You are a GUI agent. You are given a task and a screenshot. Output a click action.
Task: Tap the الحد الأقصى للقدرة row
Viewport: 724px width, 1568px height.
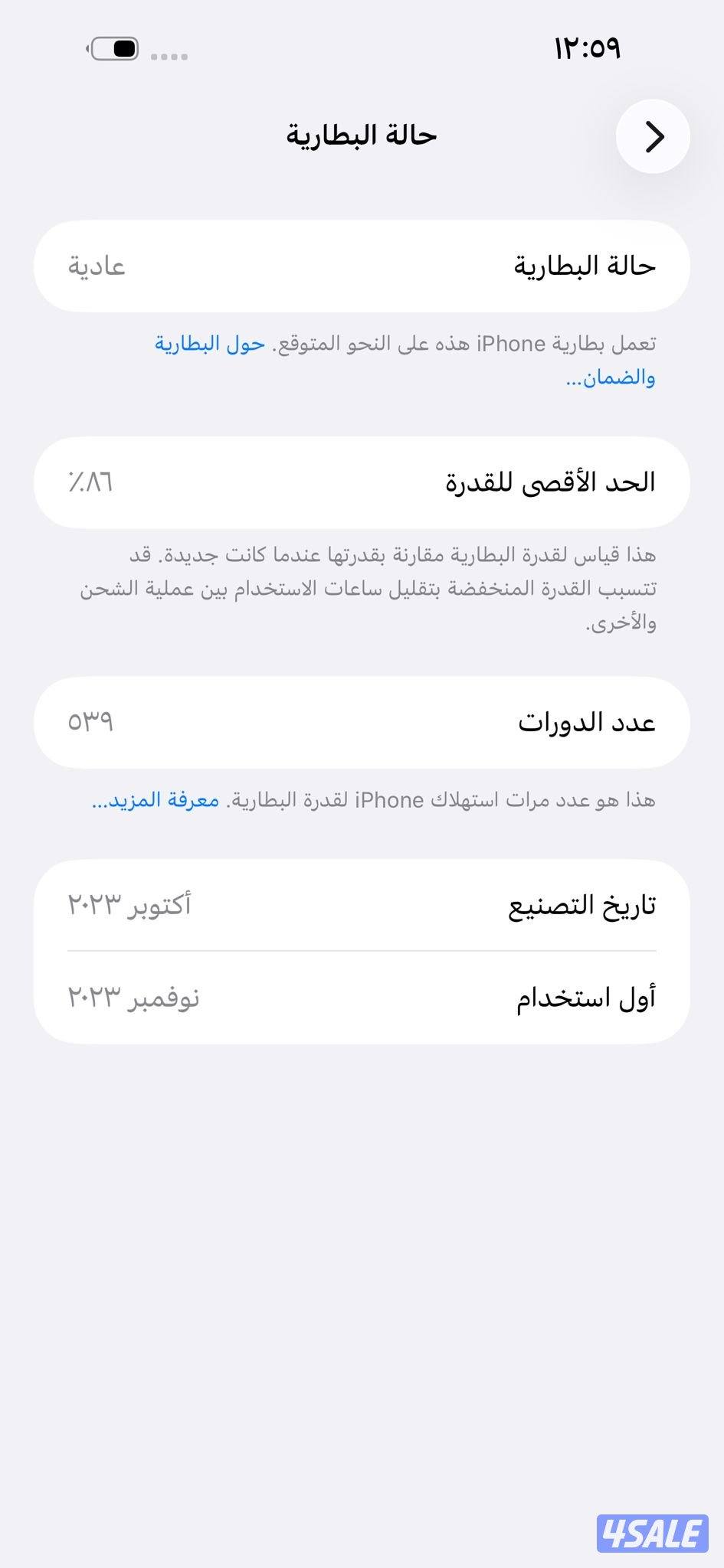(x=360, y=482)
